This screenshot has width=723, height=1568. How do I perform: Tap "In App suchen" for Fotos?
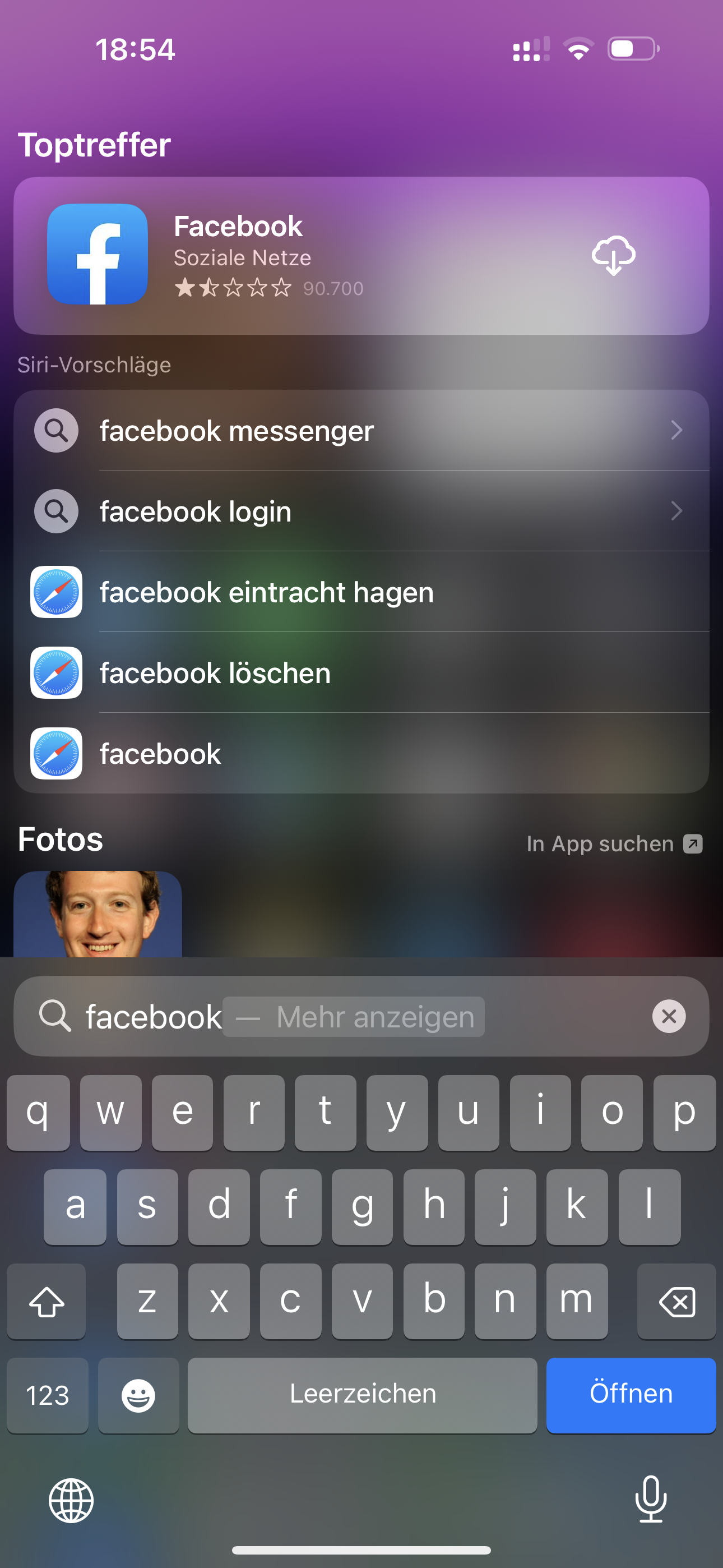pyautogui.click(x=614, y=844)
